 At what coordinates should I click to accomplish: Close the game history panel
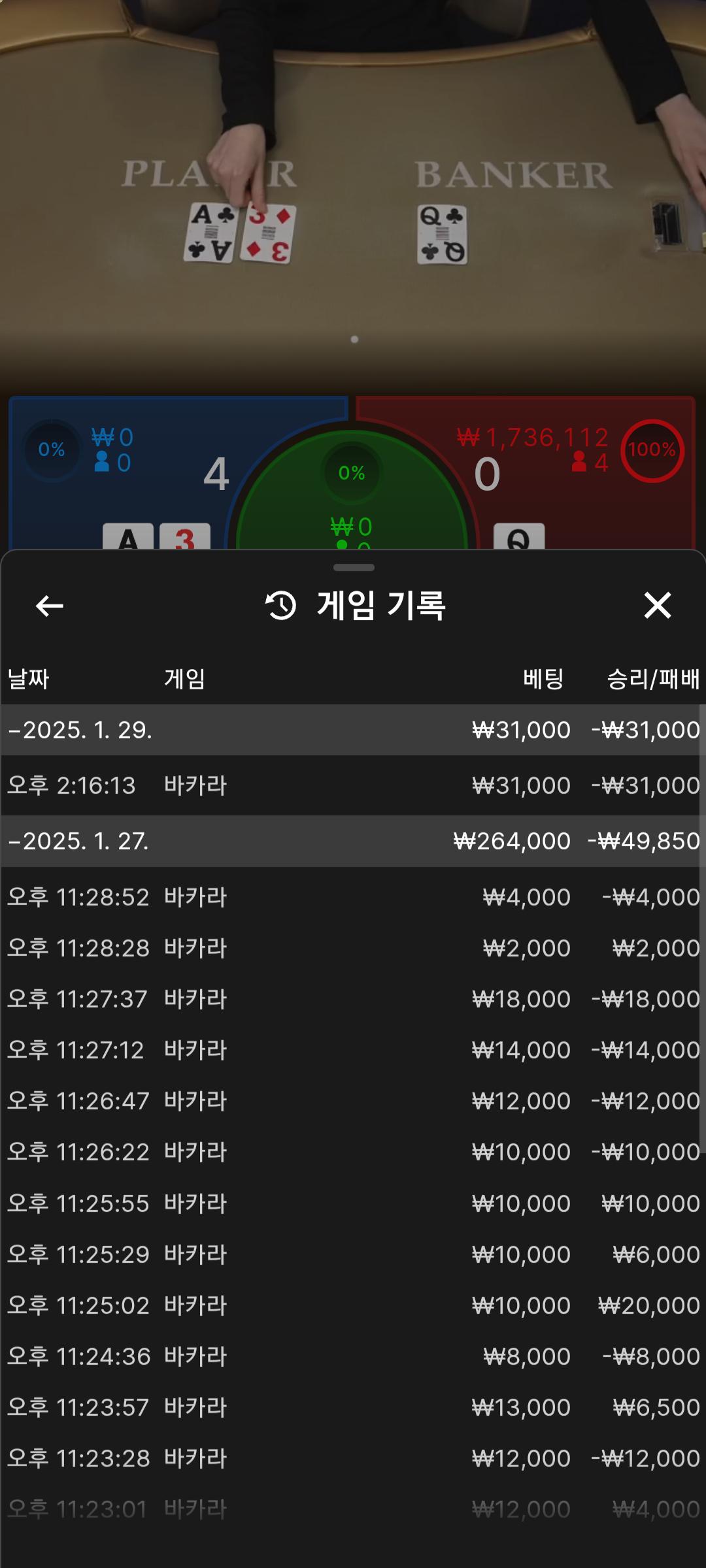[657, 606]
